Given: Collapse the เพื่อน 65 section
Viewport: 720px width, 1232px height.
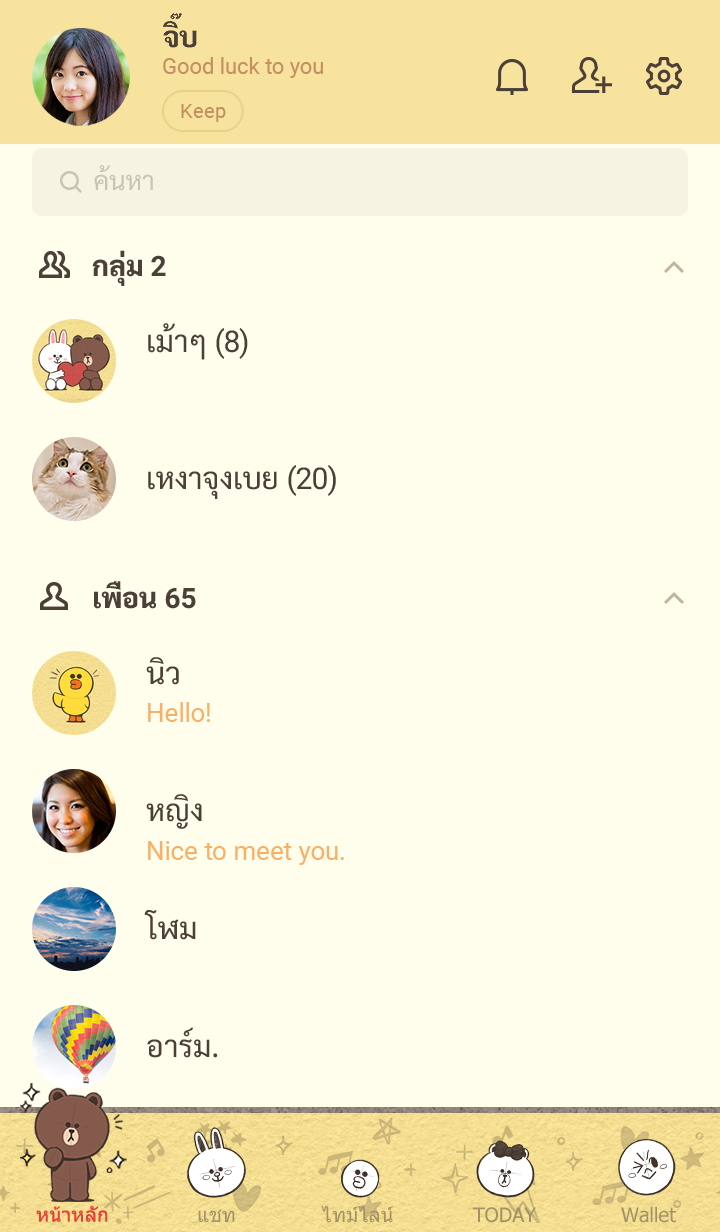Looking at the screenshot, I should [674, 599].
